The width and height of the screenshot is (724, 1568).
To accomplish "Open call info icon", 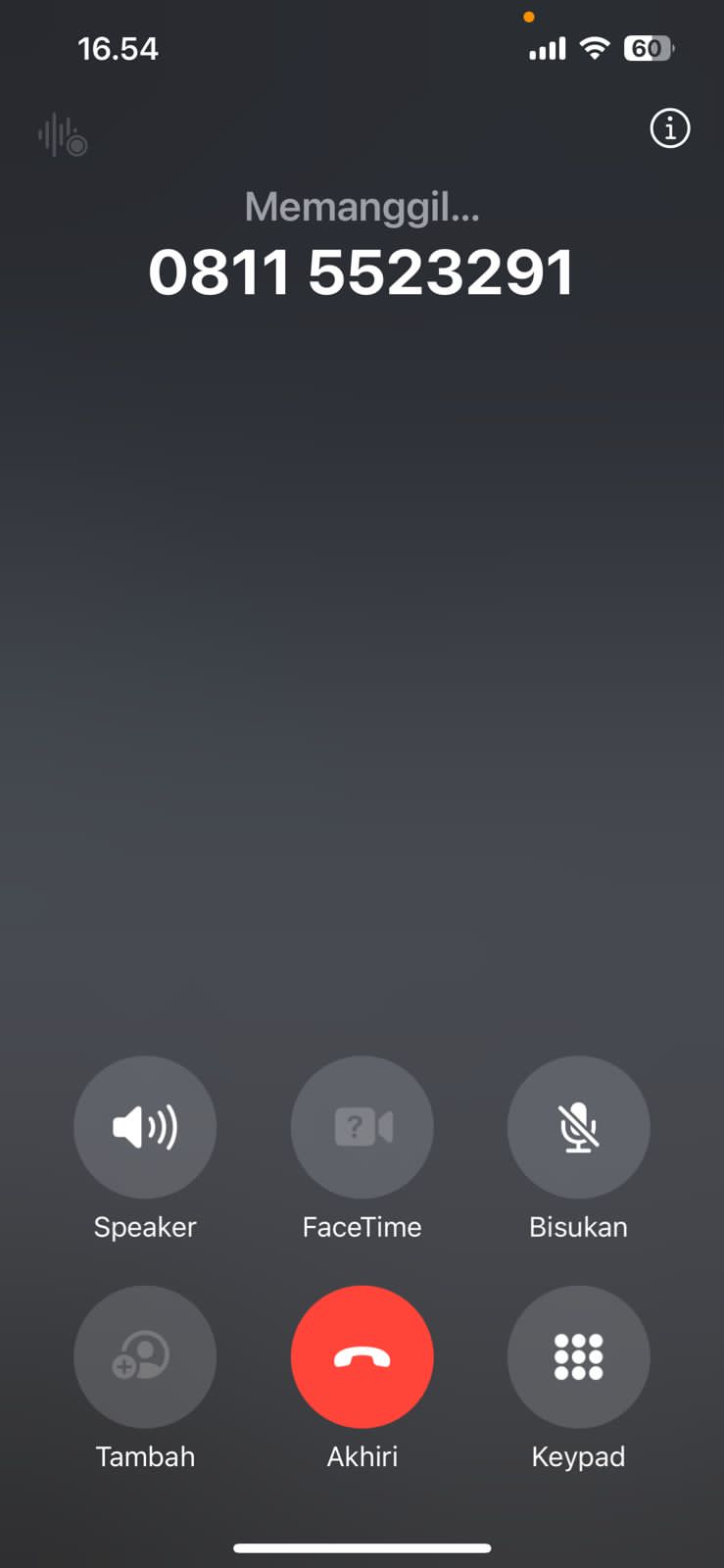I will (670, 128).
